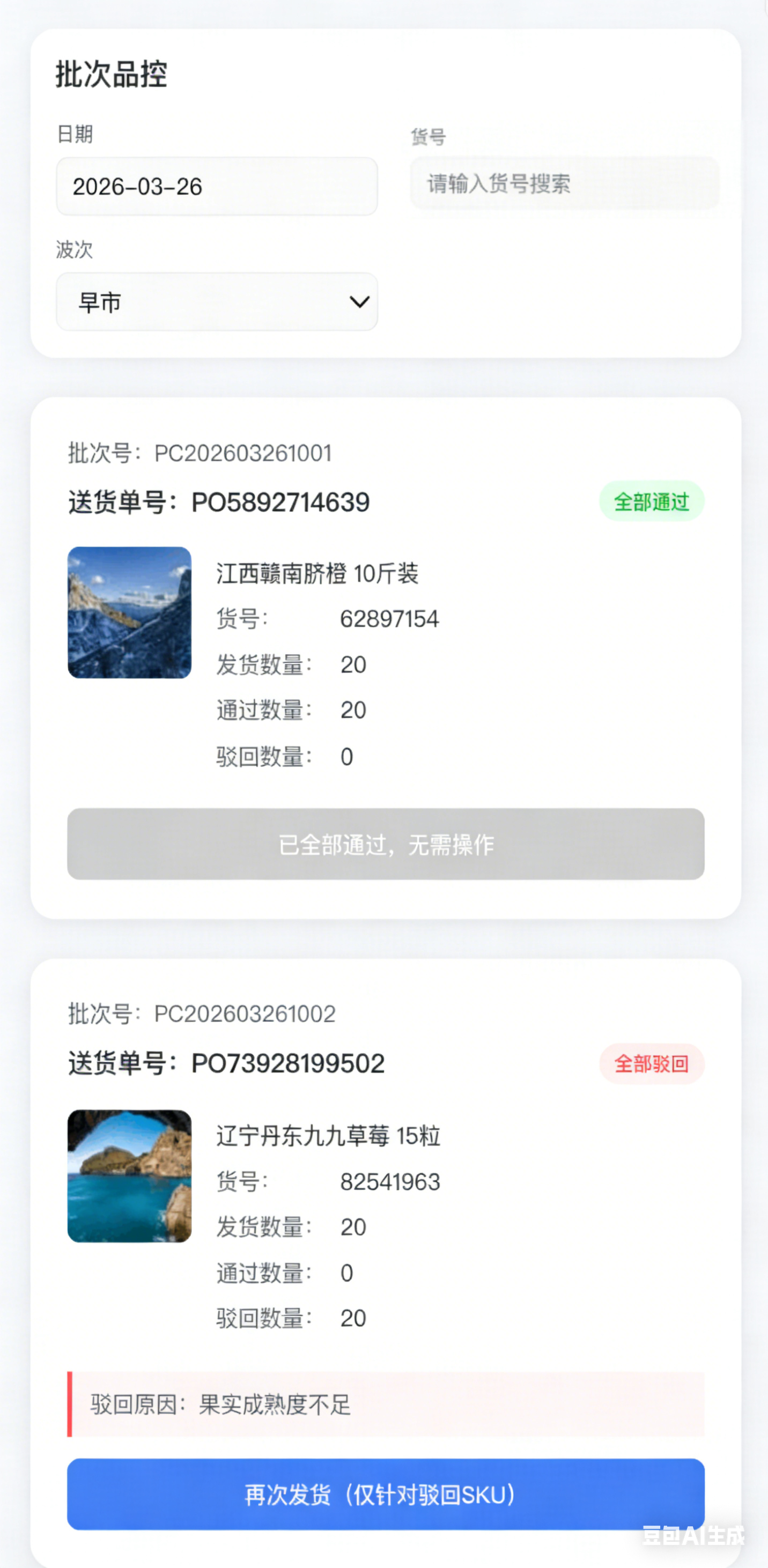
Task: Open the 江西赣南脐橙 product image
Action: click(x=129, y=612)
